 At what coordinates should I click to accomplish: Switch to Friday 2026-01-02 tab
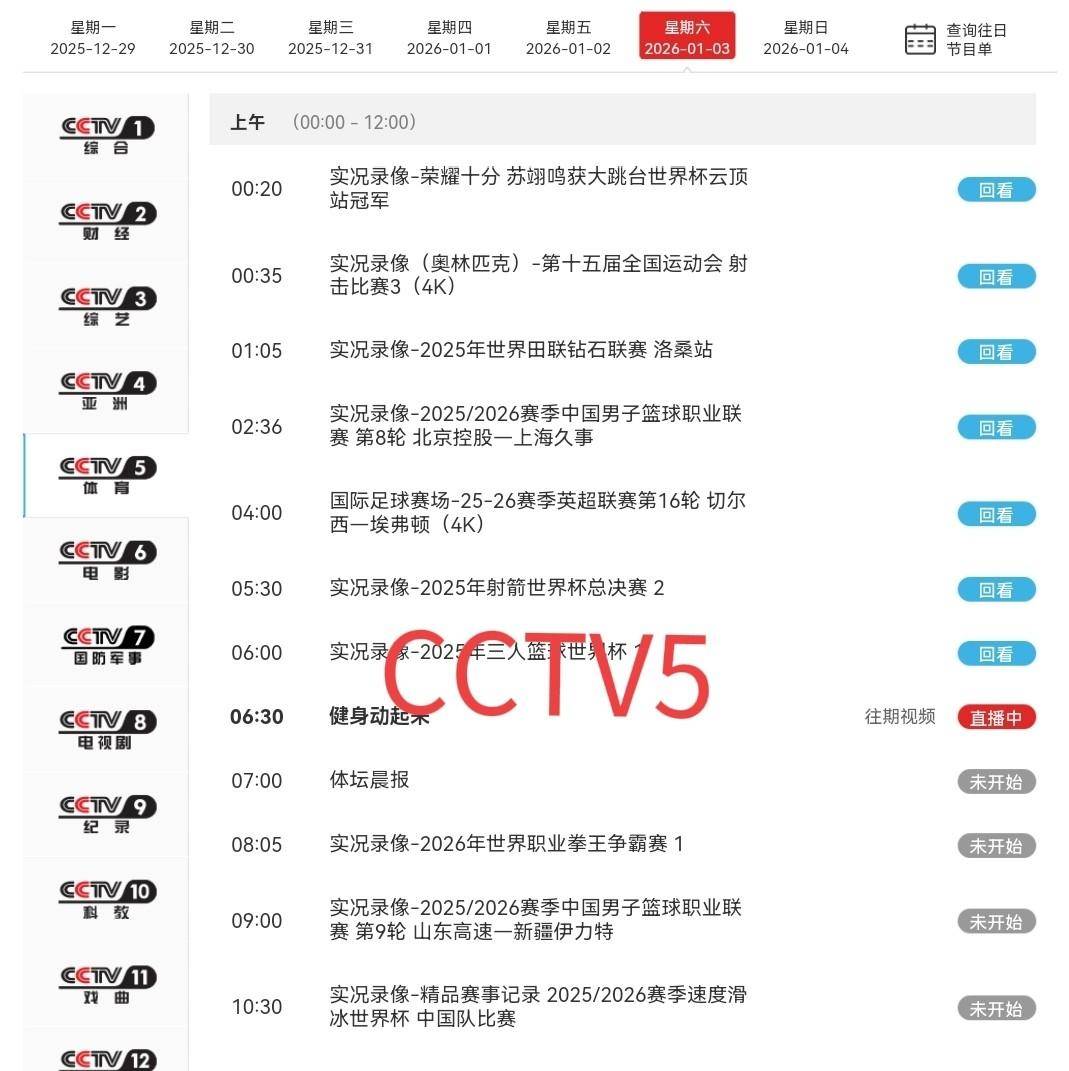[x=568, y=38]
